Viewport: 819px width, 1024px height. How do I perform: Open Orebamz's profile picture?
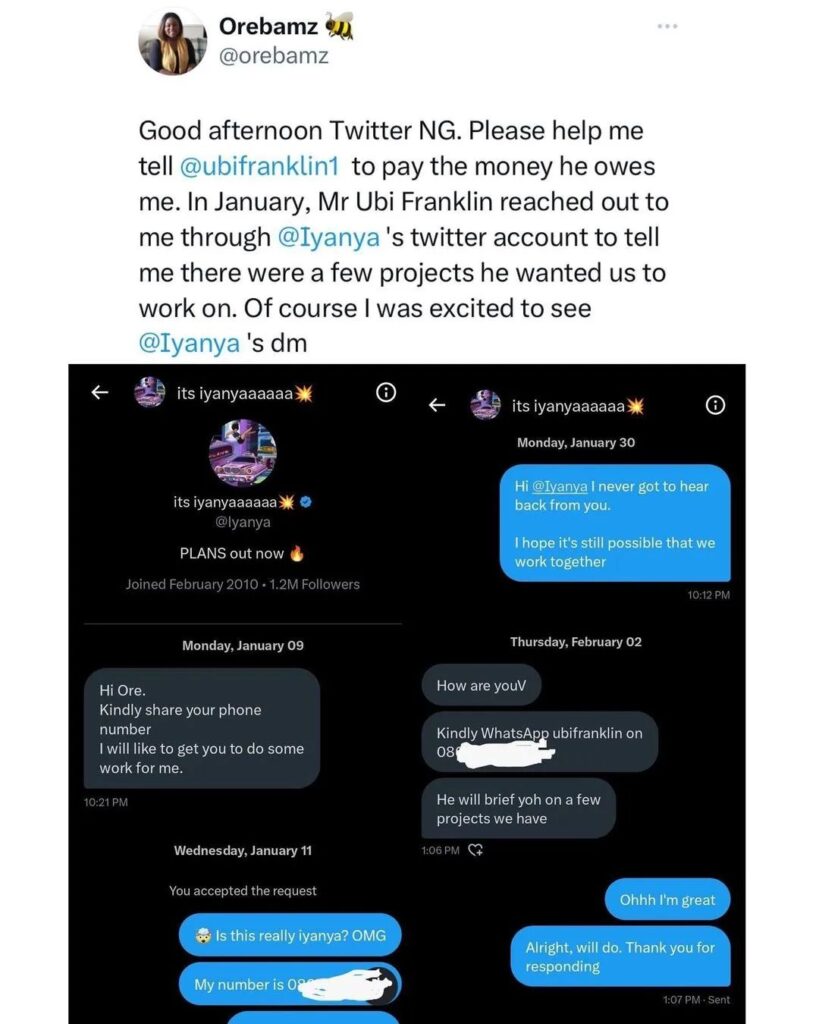coord(172,41)
